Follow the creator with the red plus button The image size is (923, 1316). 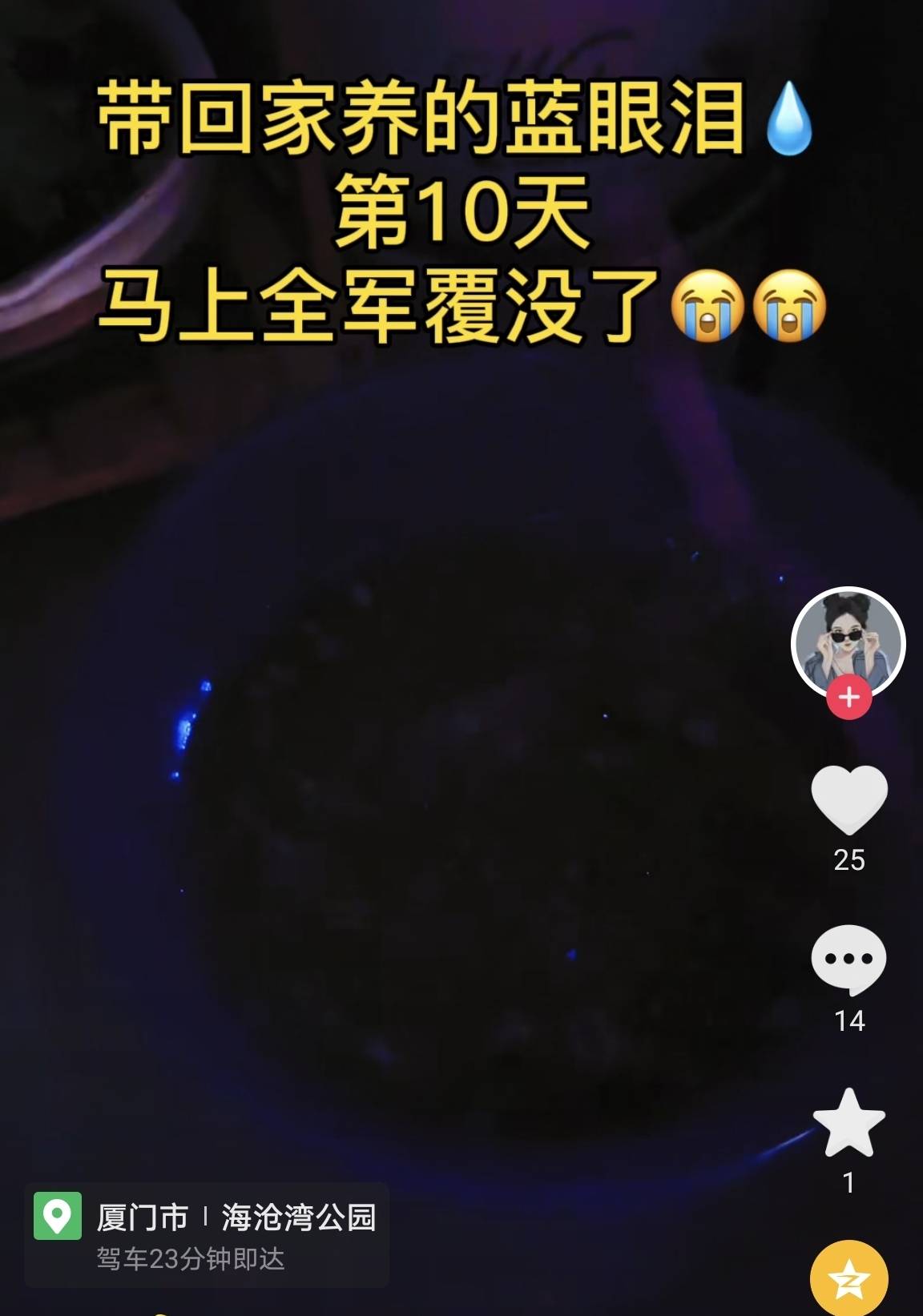[849, 697]
